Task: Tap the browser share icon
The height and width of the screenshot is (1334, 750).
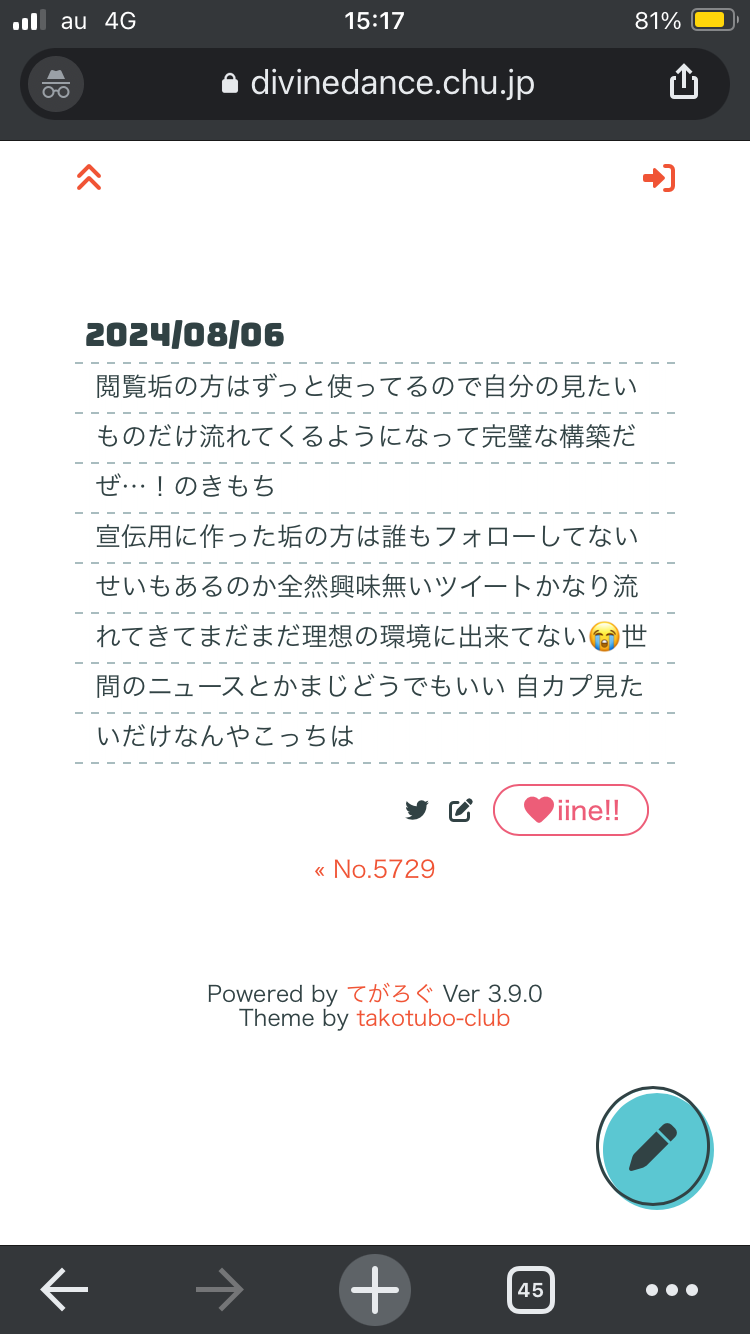Action: (x=683, y=83)
